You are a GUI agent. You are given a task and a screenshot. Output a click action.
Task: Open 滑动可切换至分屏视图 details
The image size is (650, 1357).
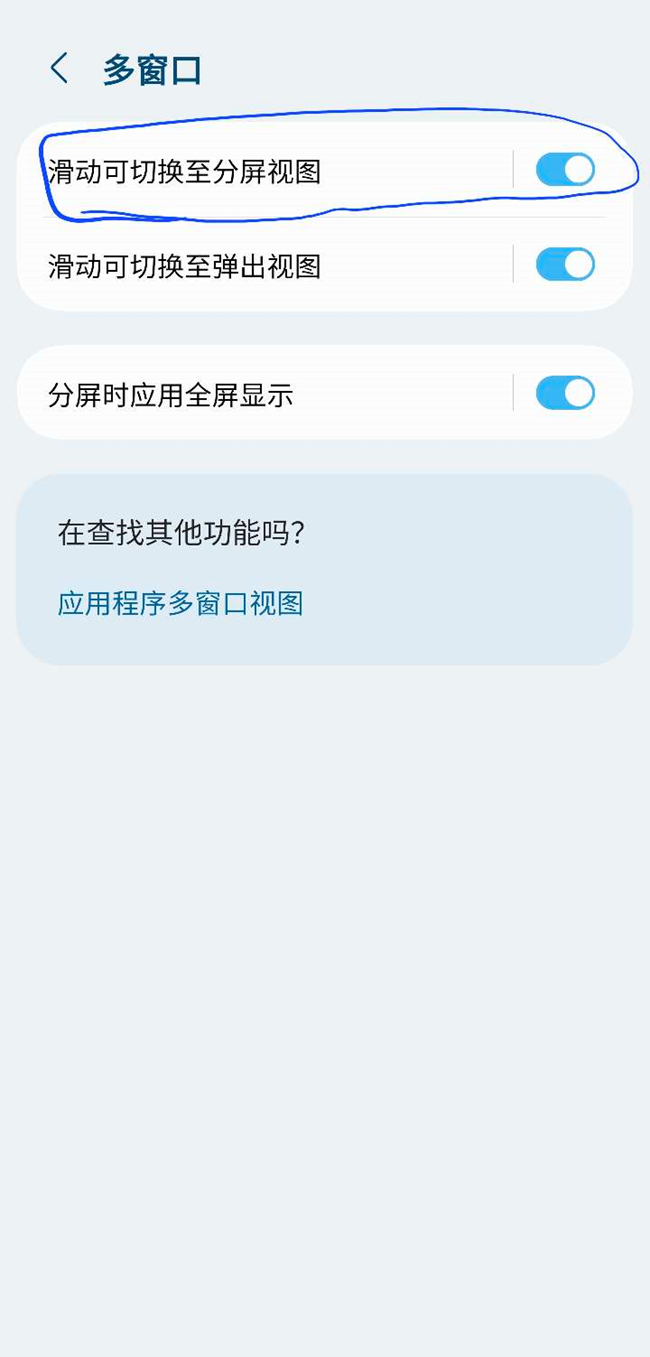(185, 172)
